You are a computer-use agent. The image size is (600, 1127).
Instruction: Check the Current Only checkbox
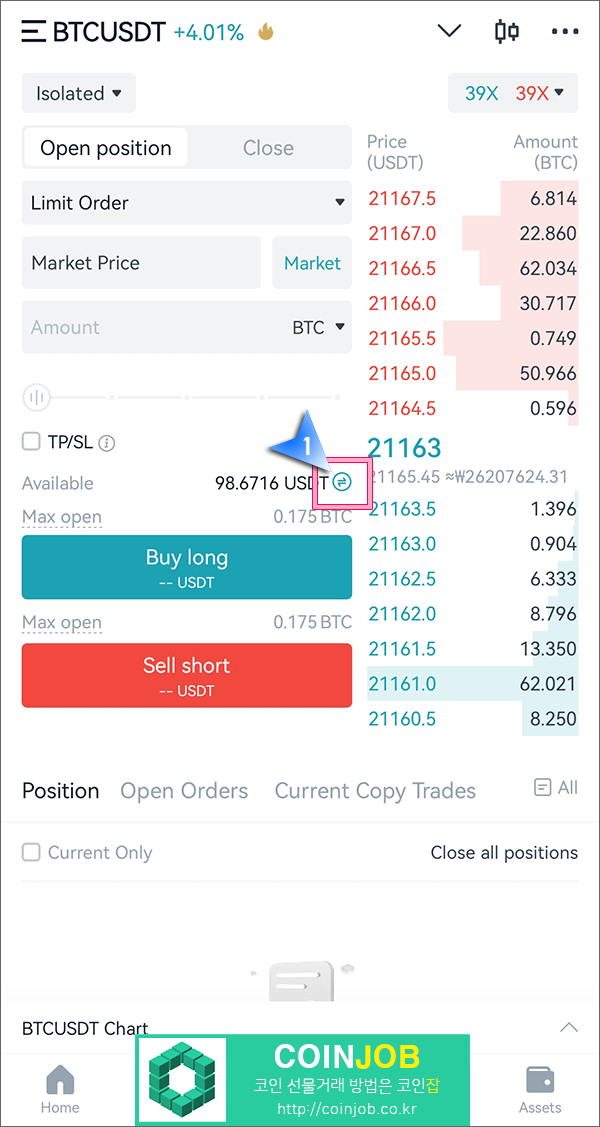pos(31,852)
